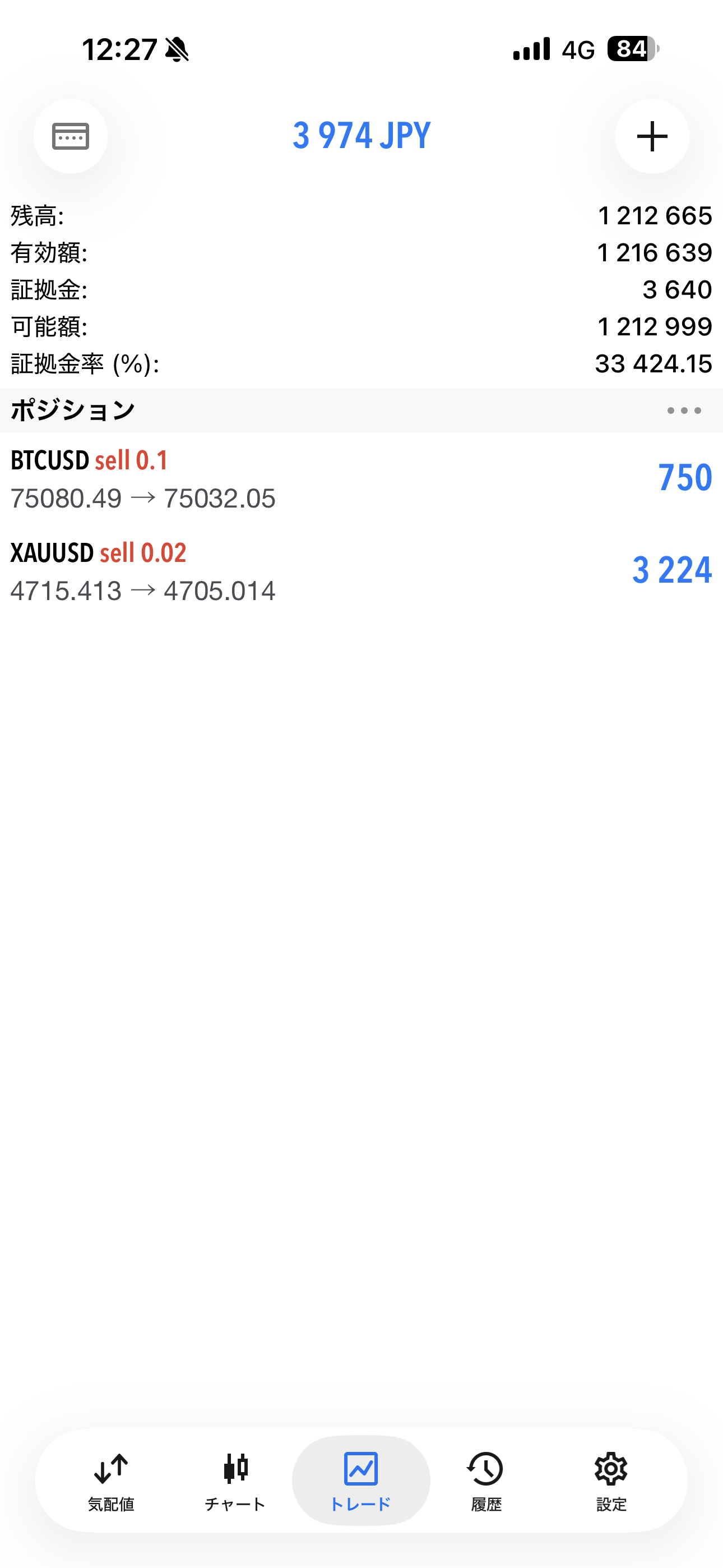723x1568 pixels.
Task: Switch to the チャート tab
Action: tap(235, 1481)
